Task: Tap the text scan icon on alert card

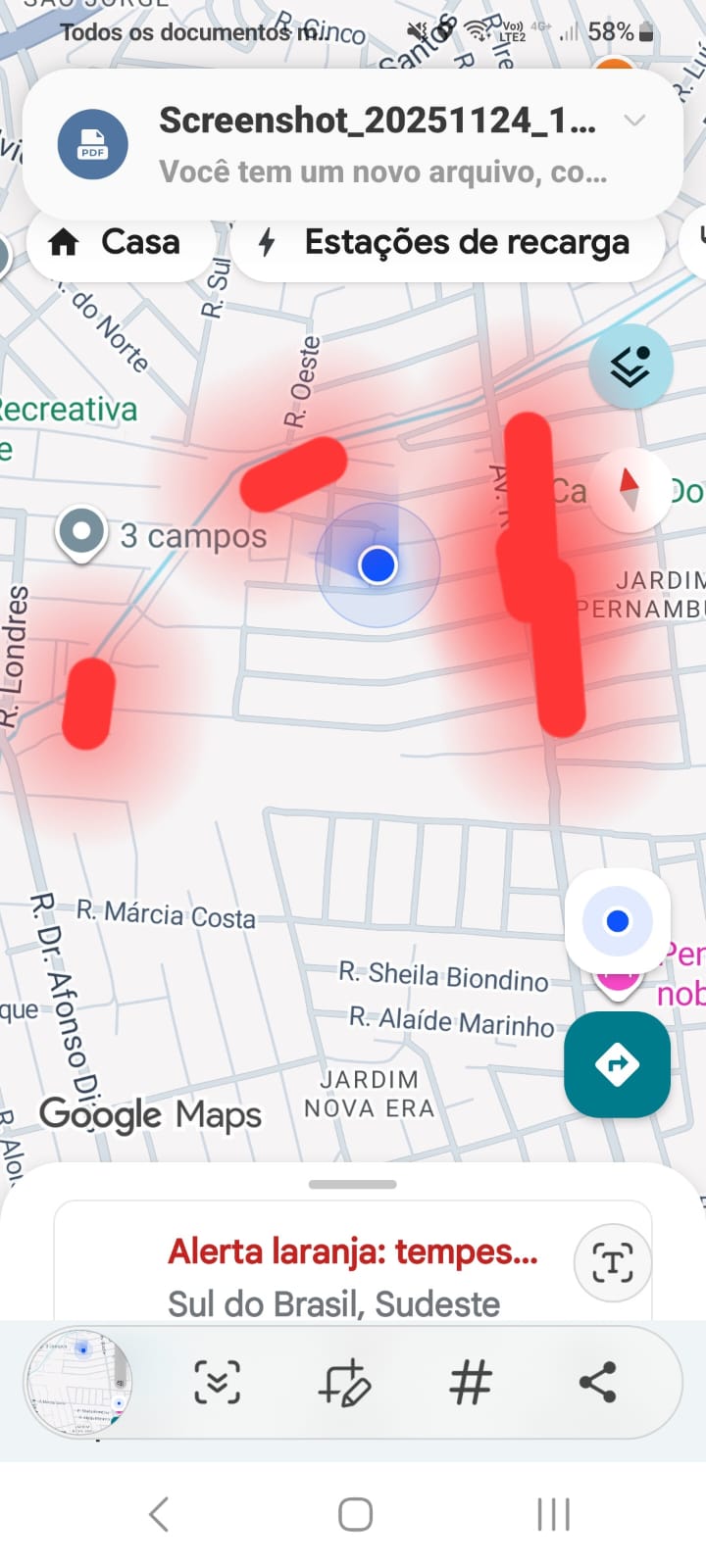Action: coord(612,1263)
